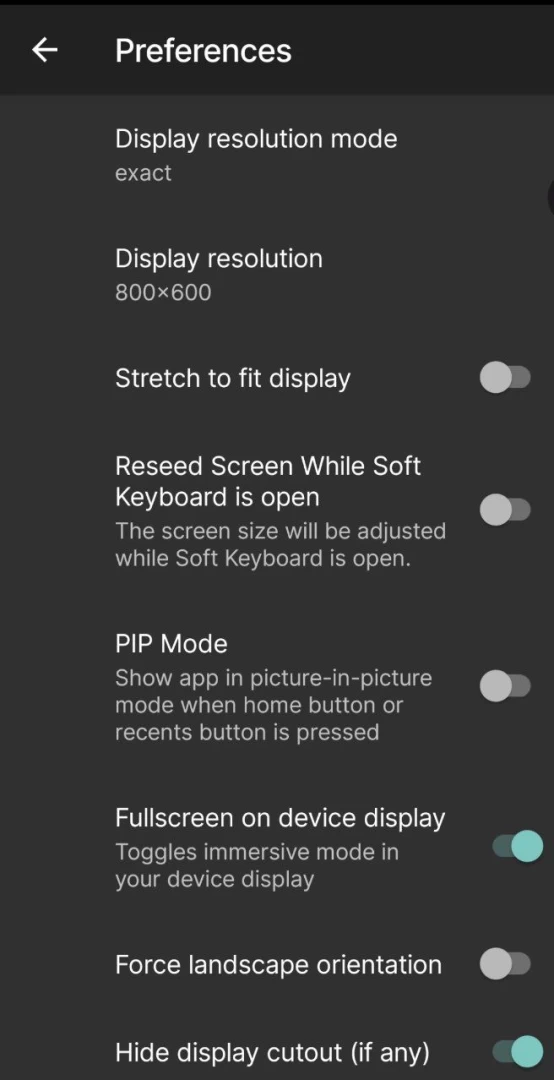Go back from Preferences

click(45, 50)
